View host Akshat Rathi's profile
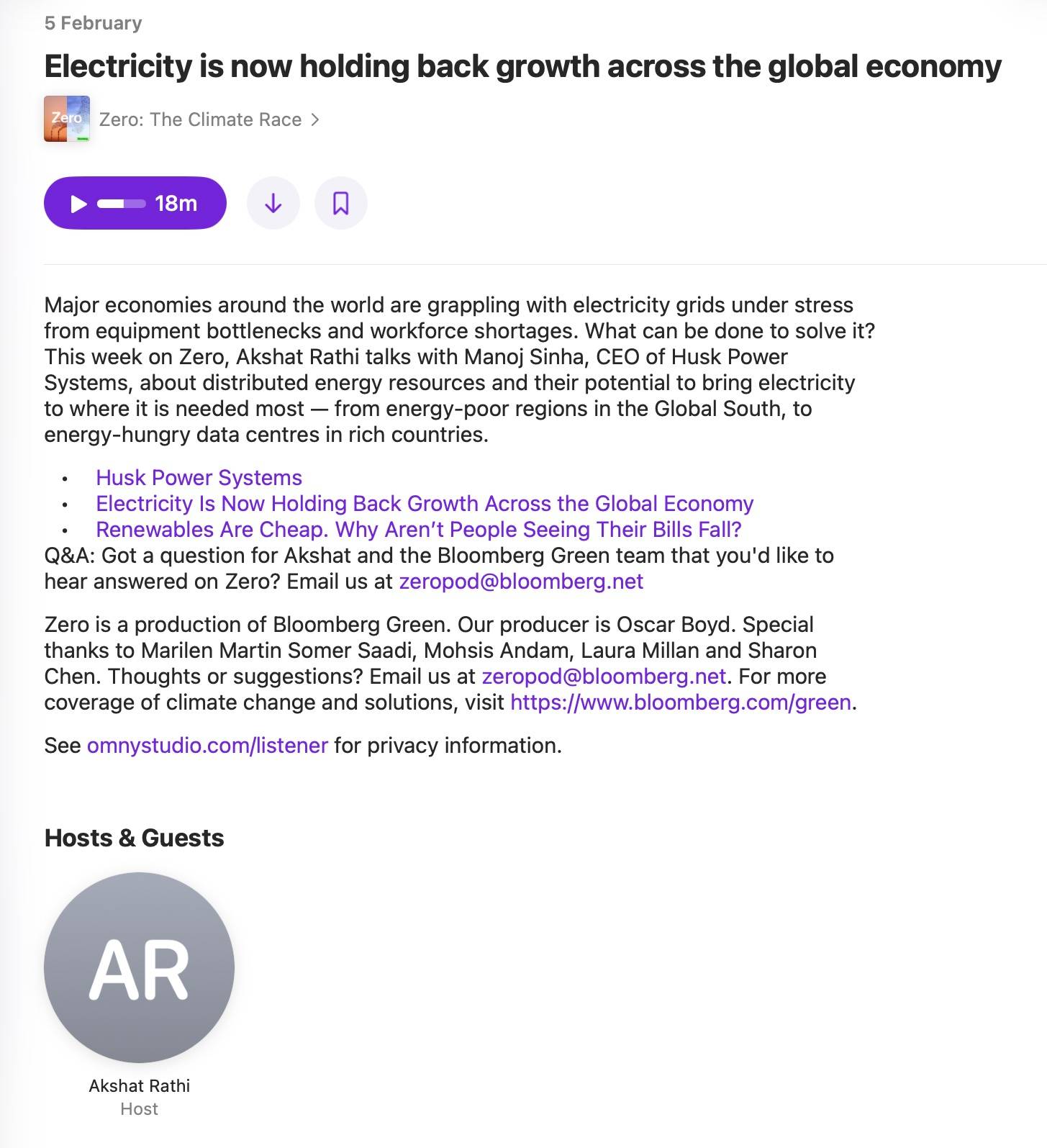 [139, 967]
